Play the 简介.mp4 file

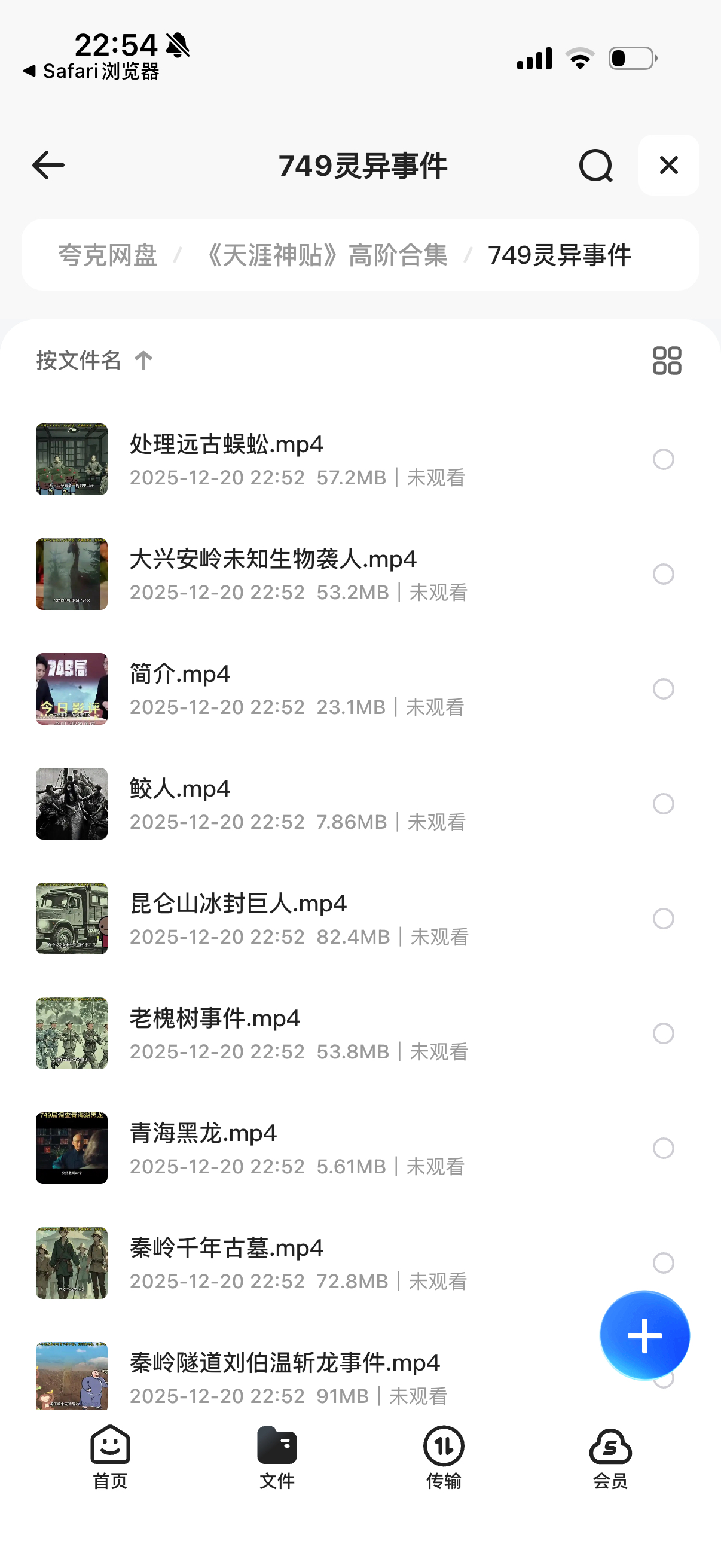tap(180, 675)
